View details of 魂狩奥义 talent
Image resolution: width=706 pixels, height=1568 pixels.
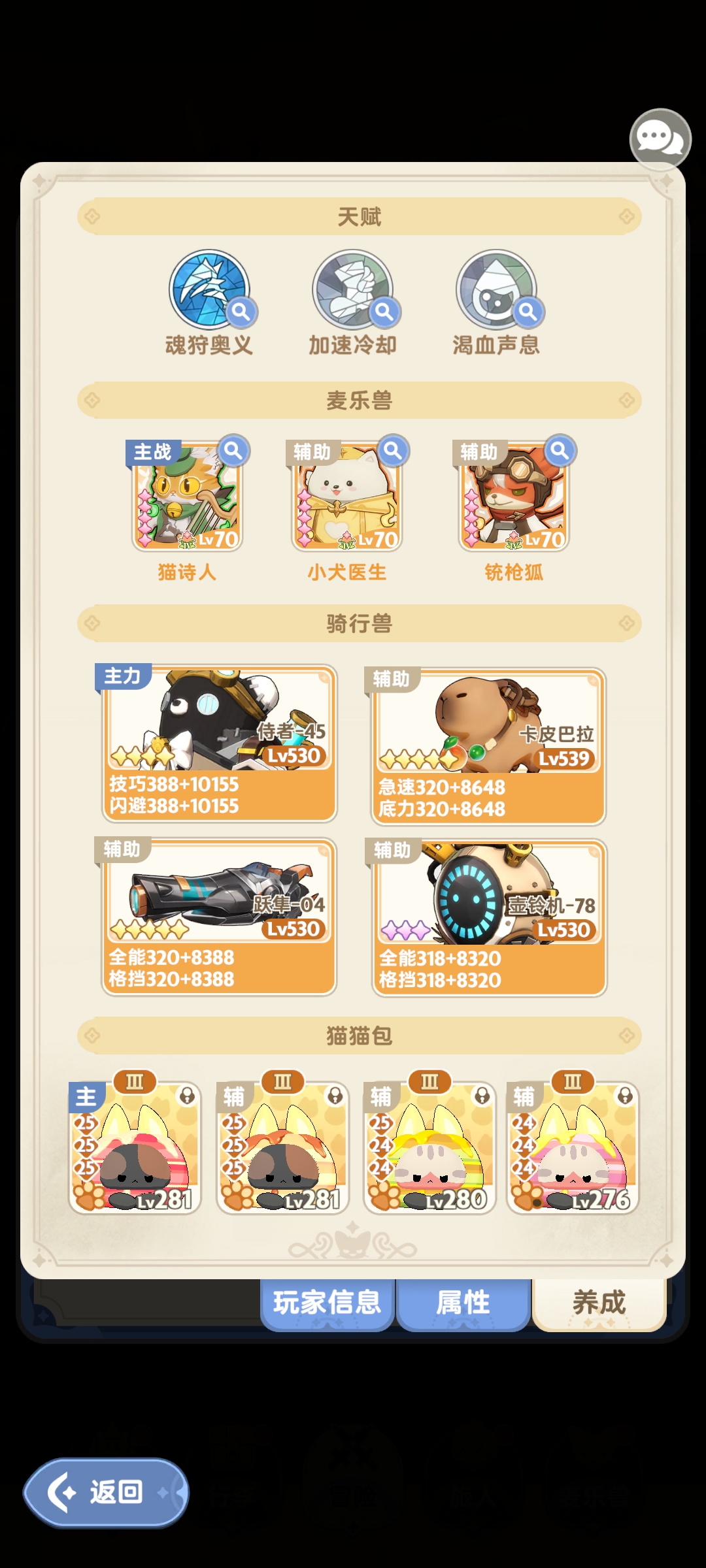(x=210, y=290)
